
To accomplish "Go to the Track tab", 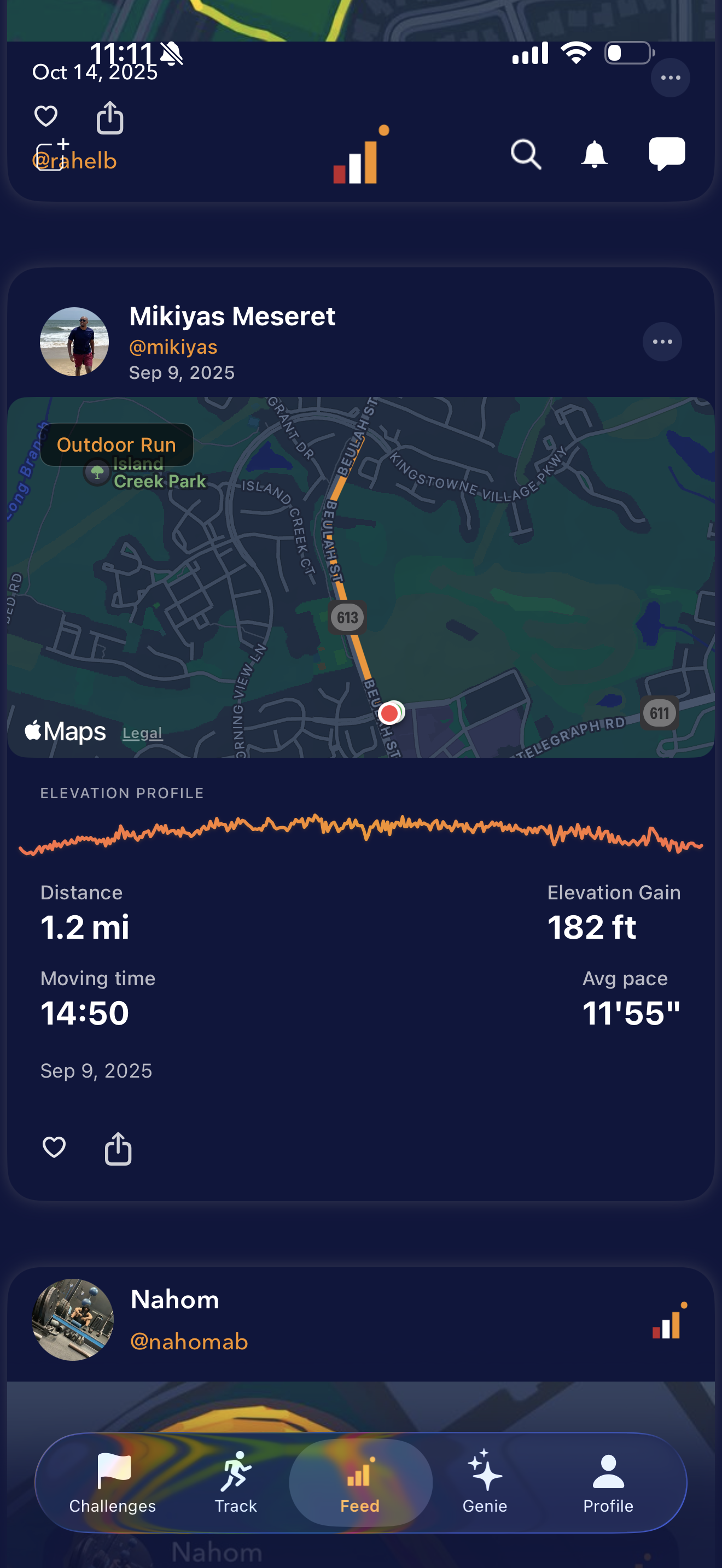I will [x=236, y=1483].
